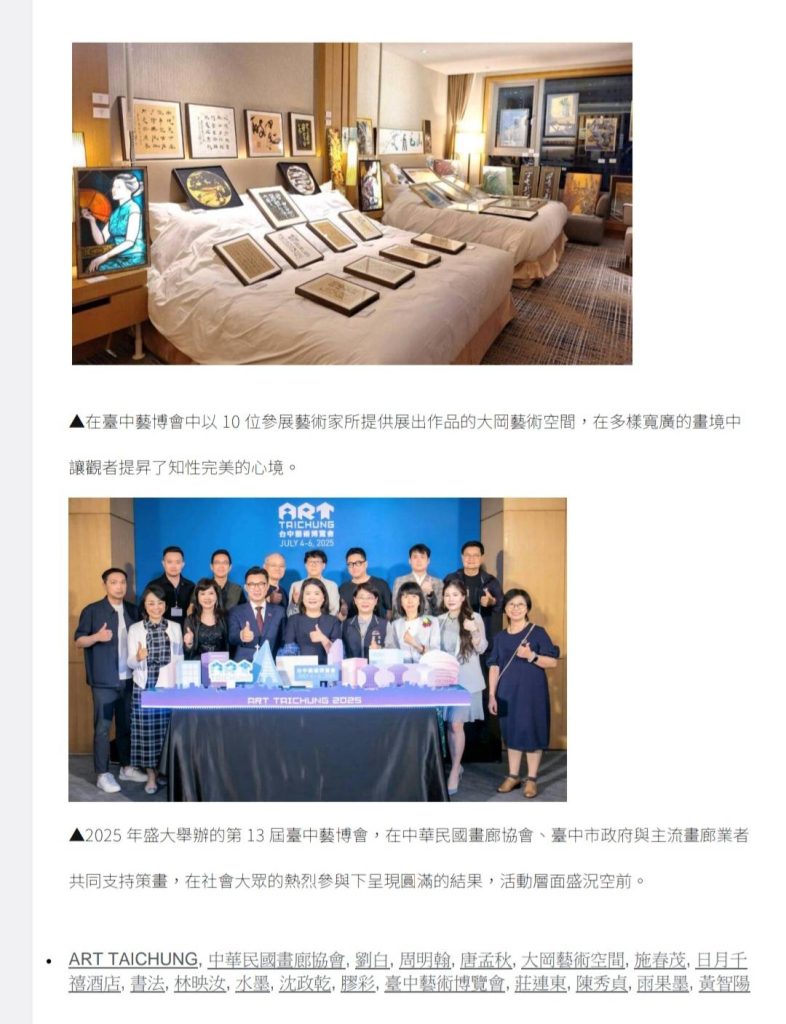
Task: Open the 水墨 tag link
Action: 252,984
